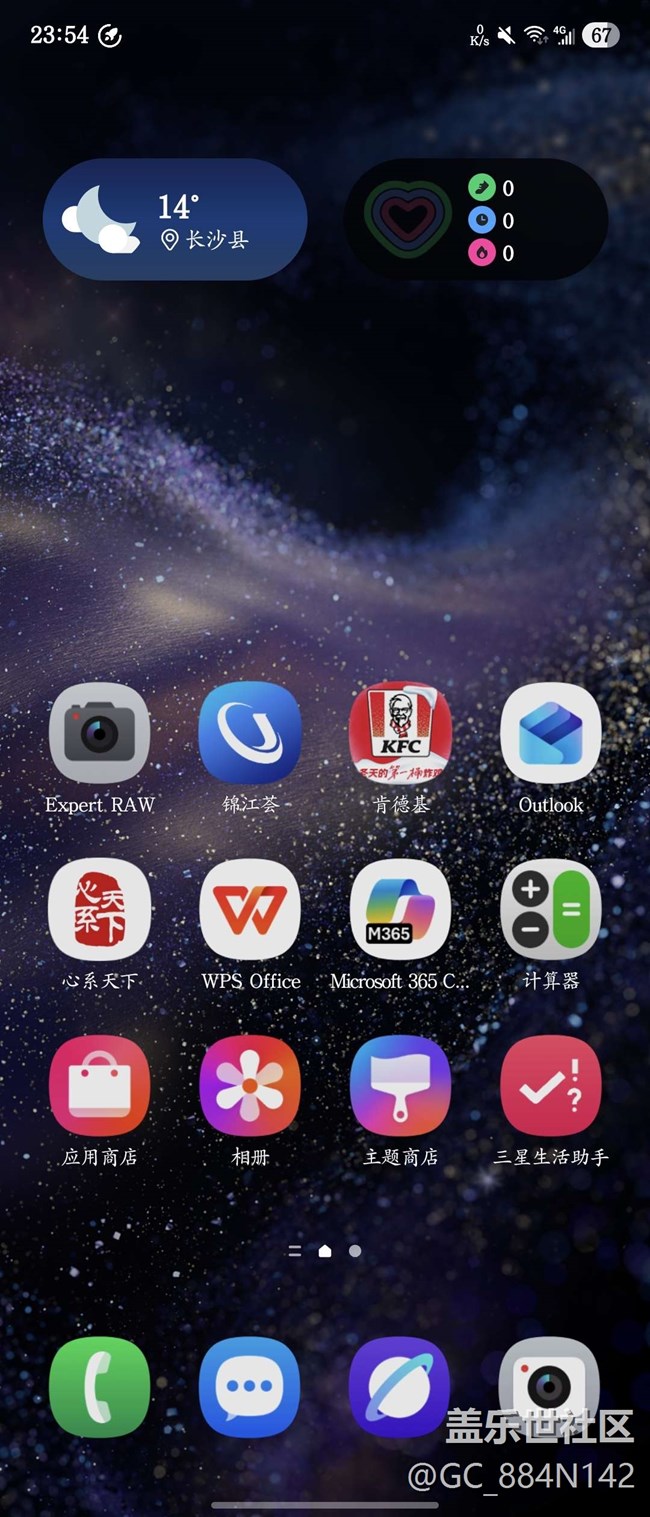Open the 心系天下 app

coord(100,909)
